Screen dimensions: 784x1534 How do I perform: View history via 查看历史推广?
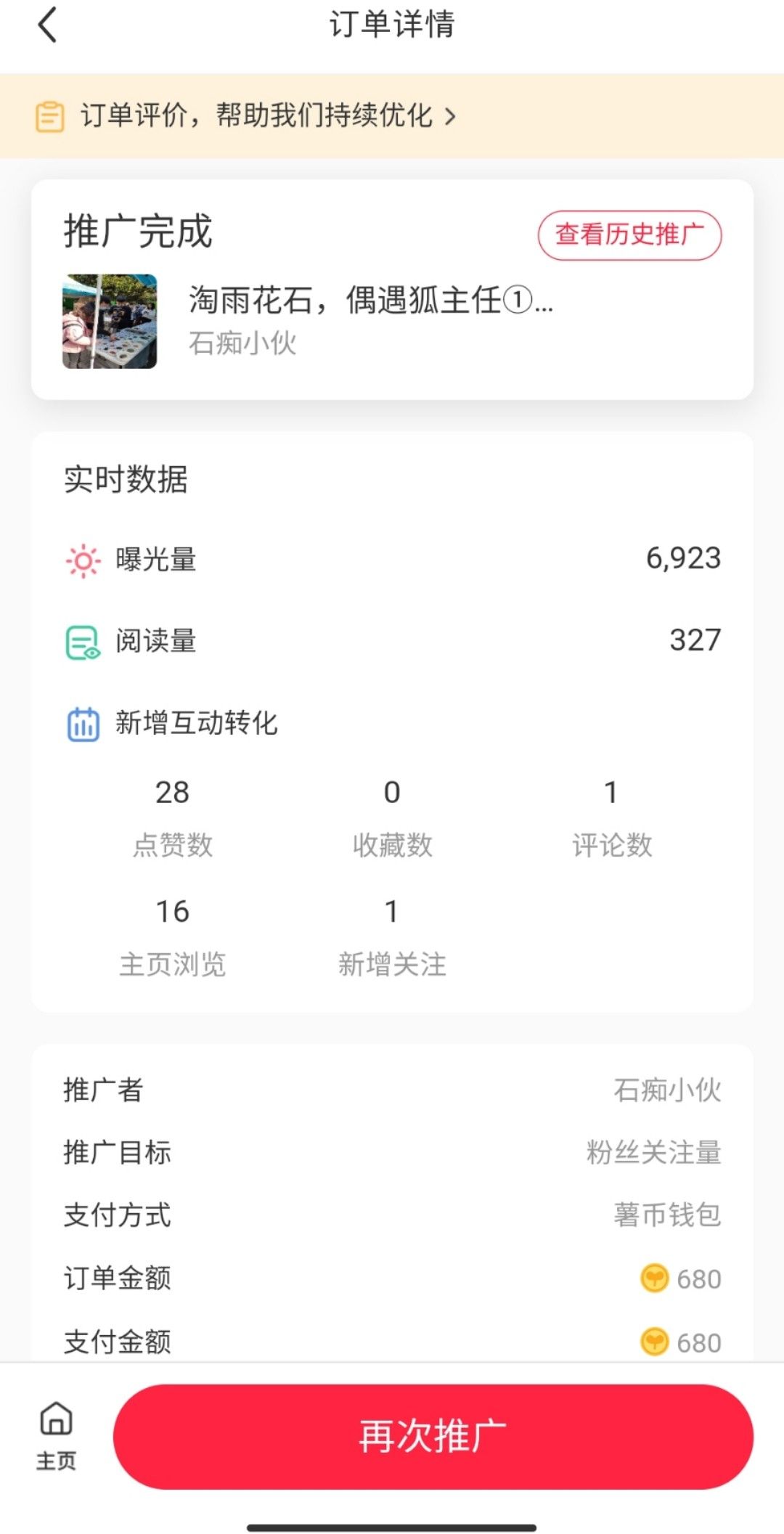629,234
